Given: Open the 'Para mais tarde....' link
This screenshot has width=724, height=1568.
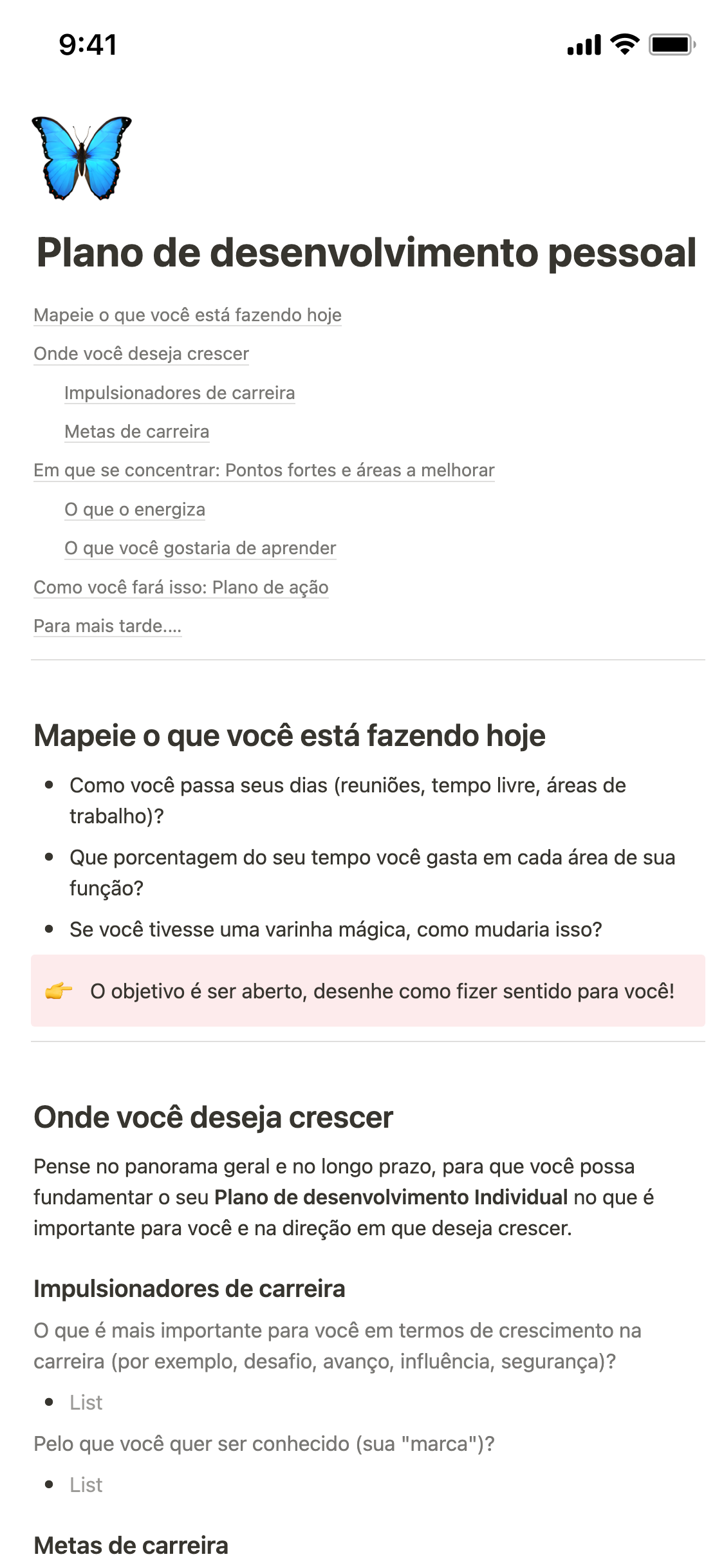Looking at the screenshot, I should [107, 626].
